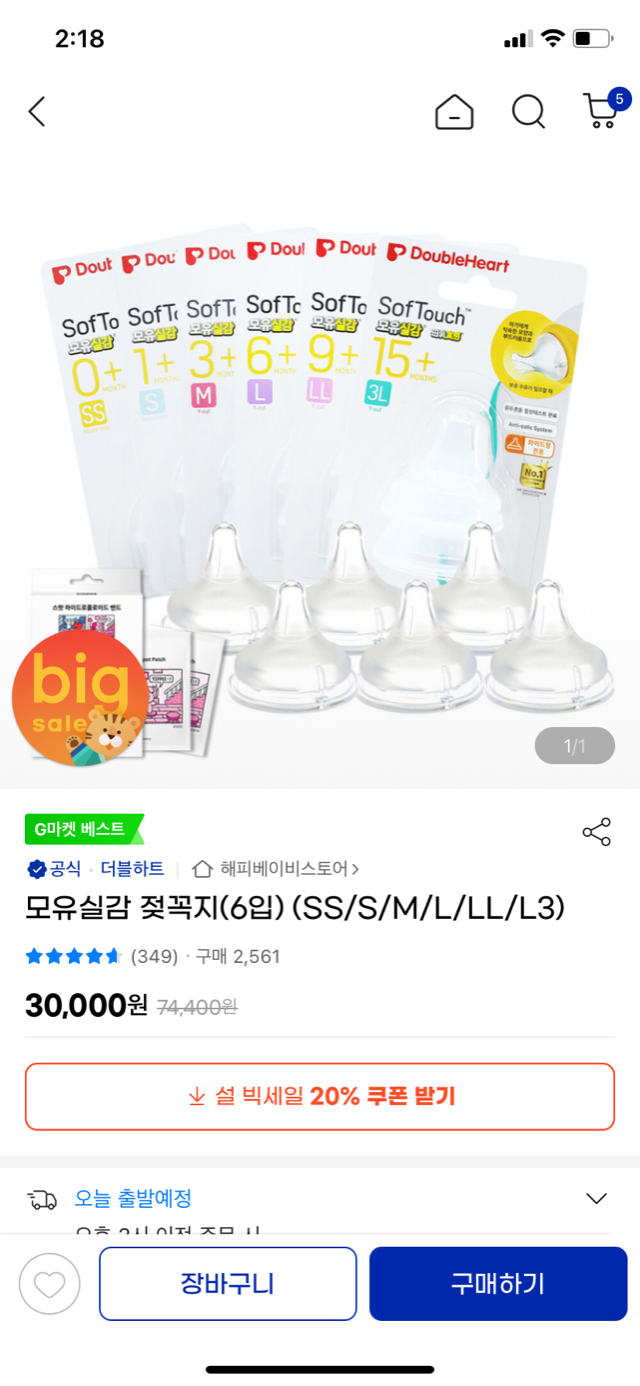The image size is (640, 1386).
Task: Open the shopping cart with 5 items
Action: click(x=602, y=110)
